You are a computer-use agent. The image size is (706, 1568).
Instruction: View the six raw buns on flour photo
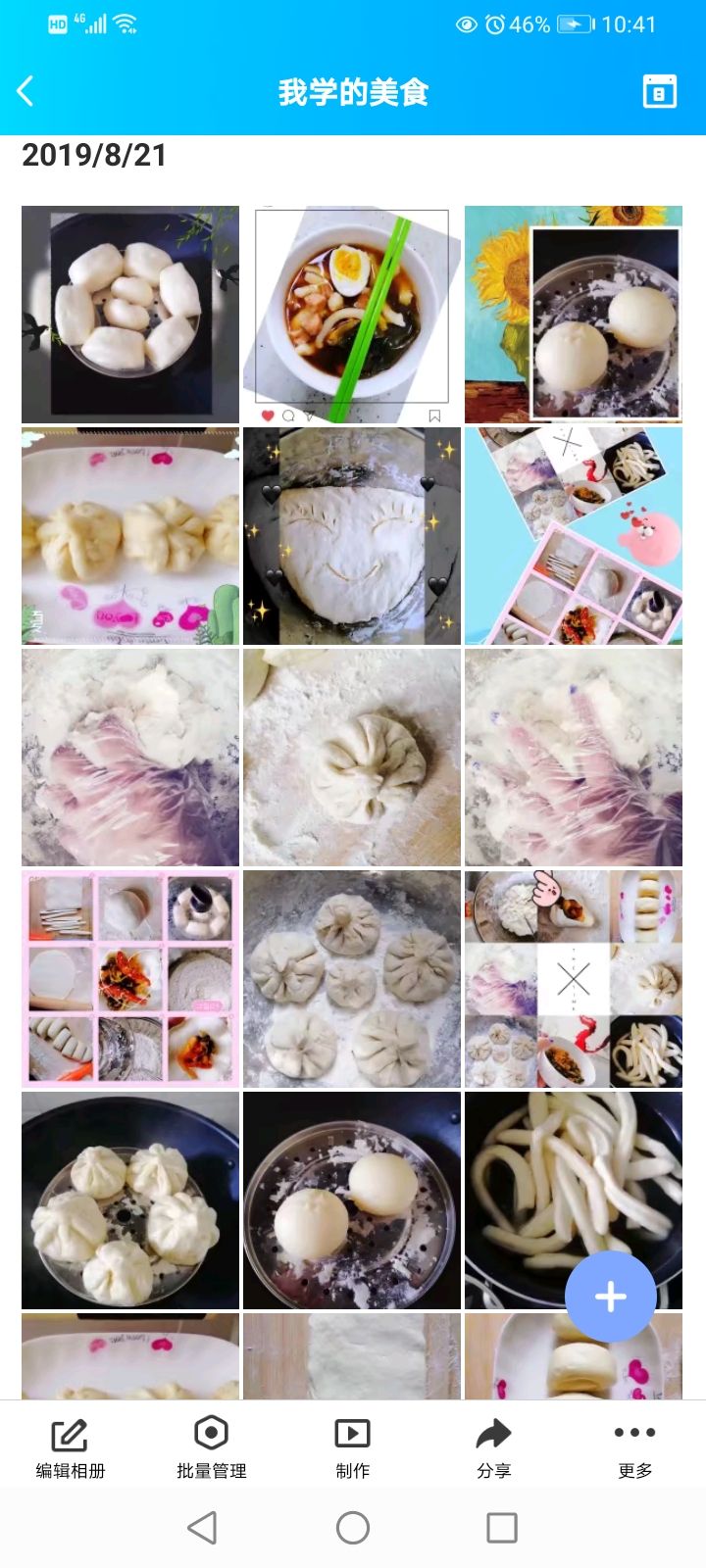[352, 979]
